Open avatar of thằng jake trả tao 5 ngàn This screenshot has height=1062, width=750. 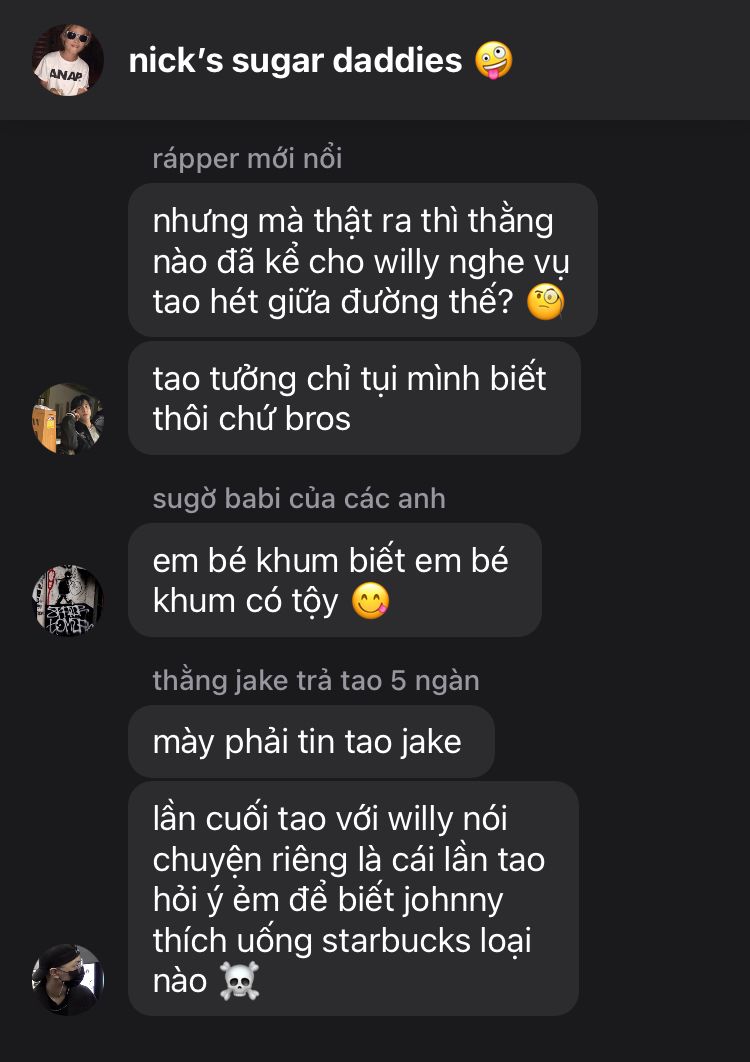coord(68,979)
